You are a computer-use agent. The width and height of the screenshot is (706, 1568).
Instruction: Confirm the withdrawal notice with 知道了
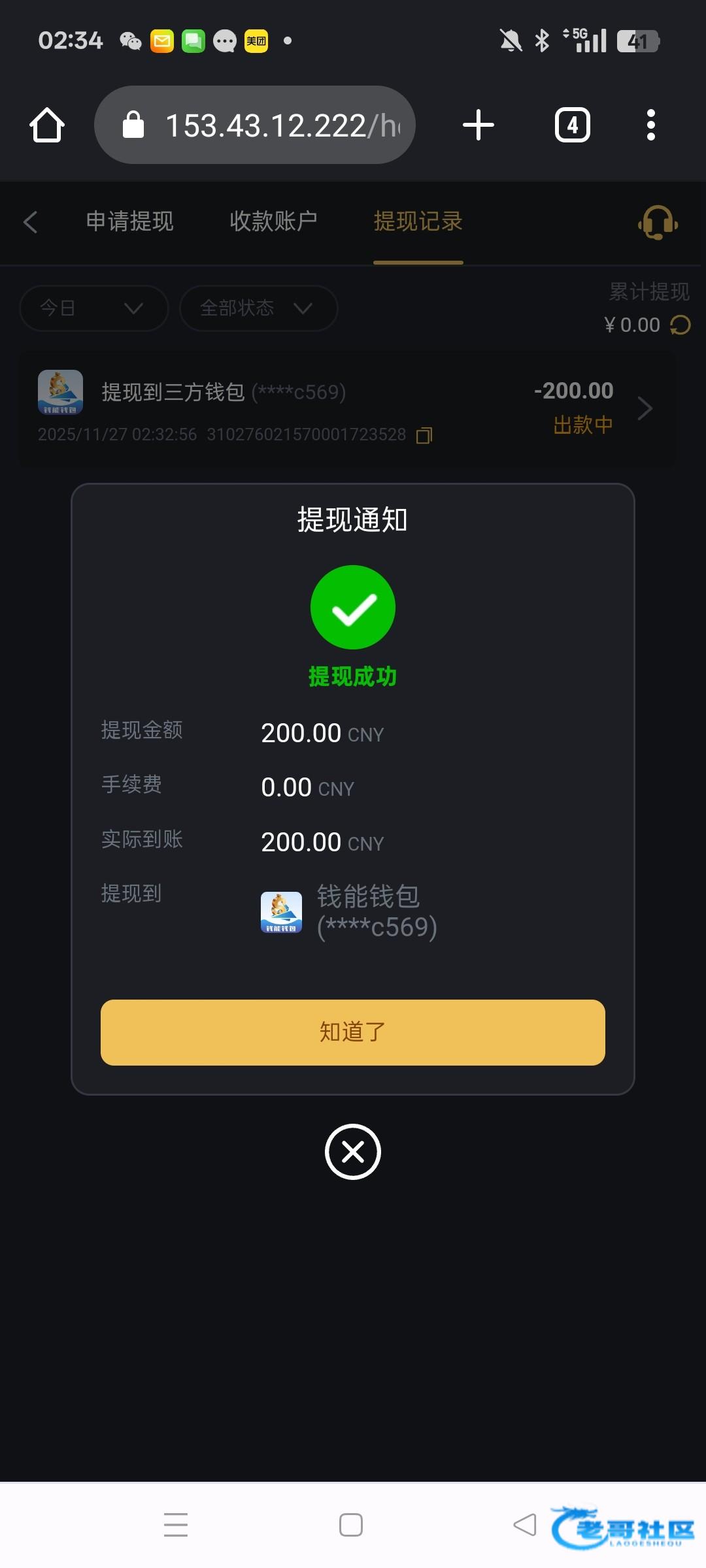pos(352,1032)
